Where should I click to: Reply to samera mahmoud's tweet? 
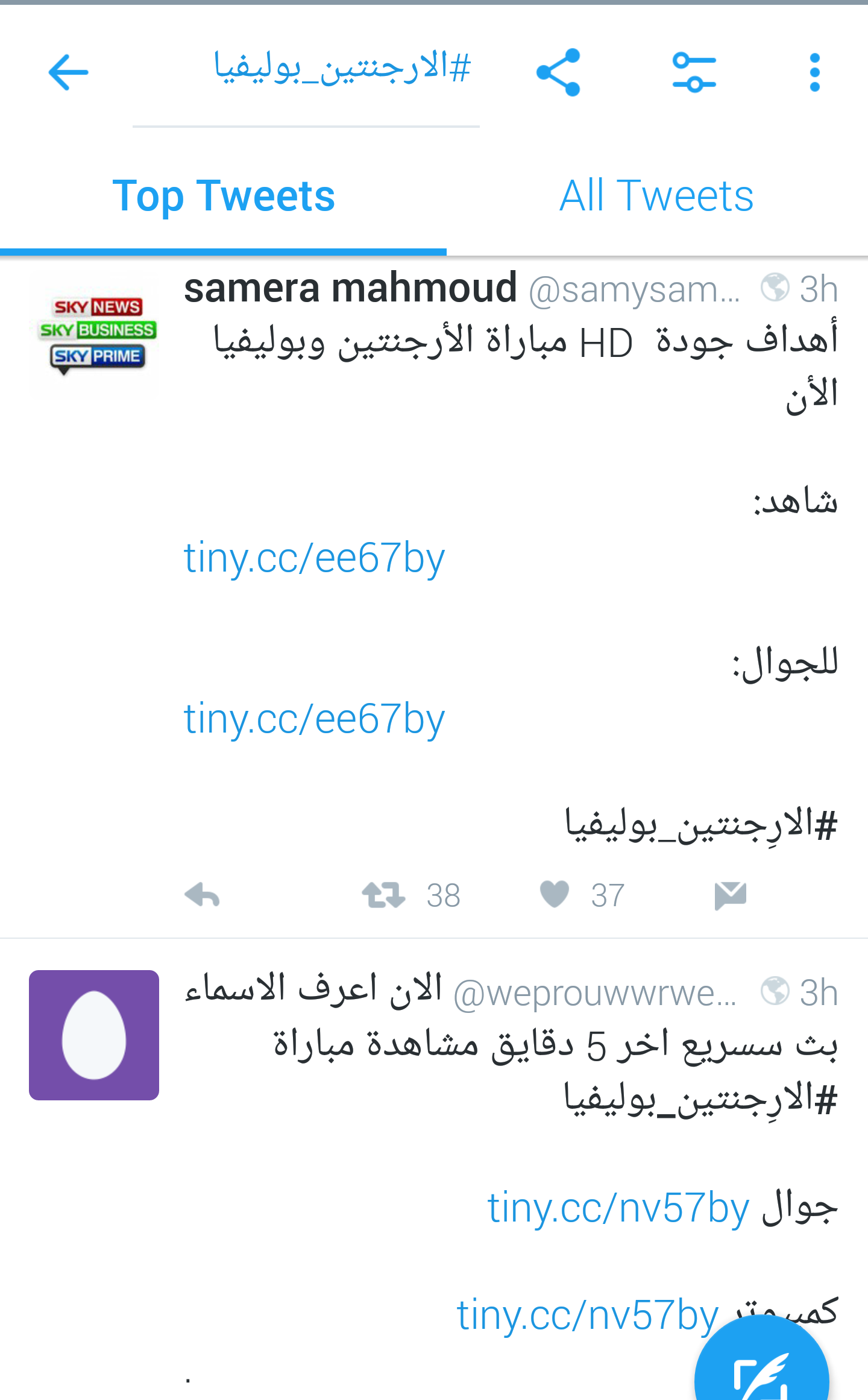[x=202, y=895]
